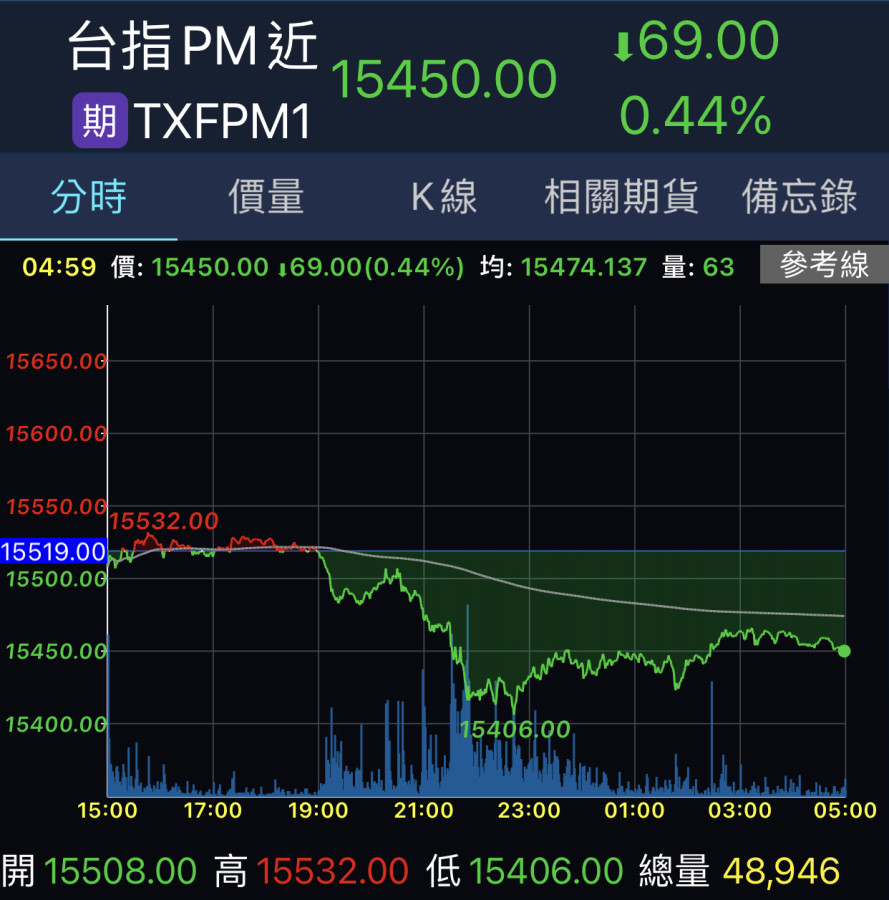
Task: Open the 相關期貨 tab
Action: (621, 197)
